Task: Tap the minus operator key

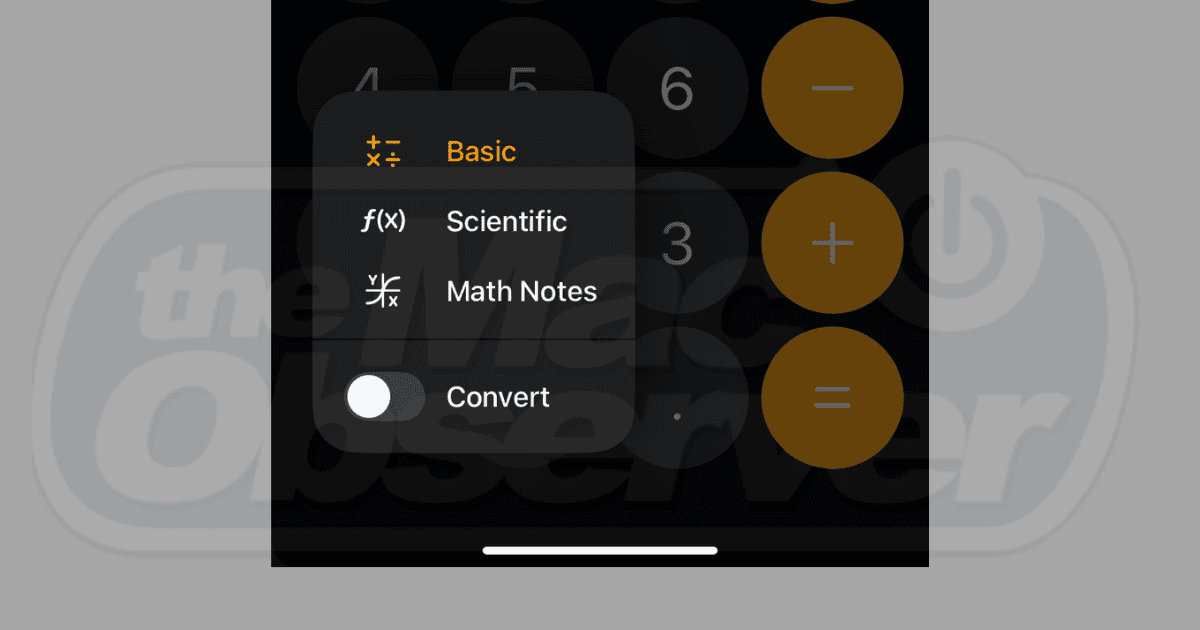Action: tap(832, 88)
